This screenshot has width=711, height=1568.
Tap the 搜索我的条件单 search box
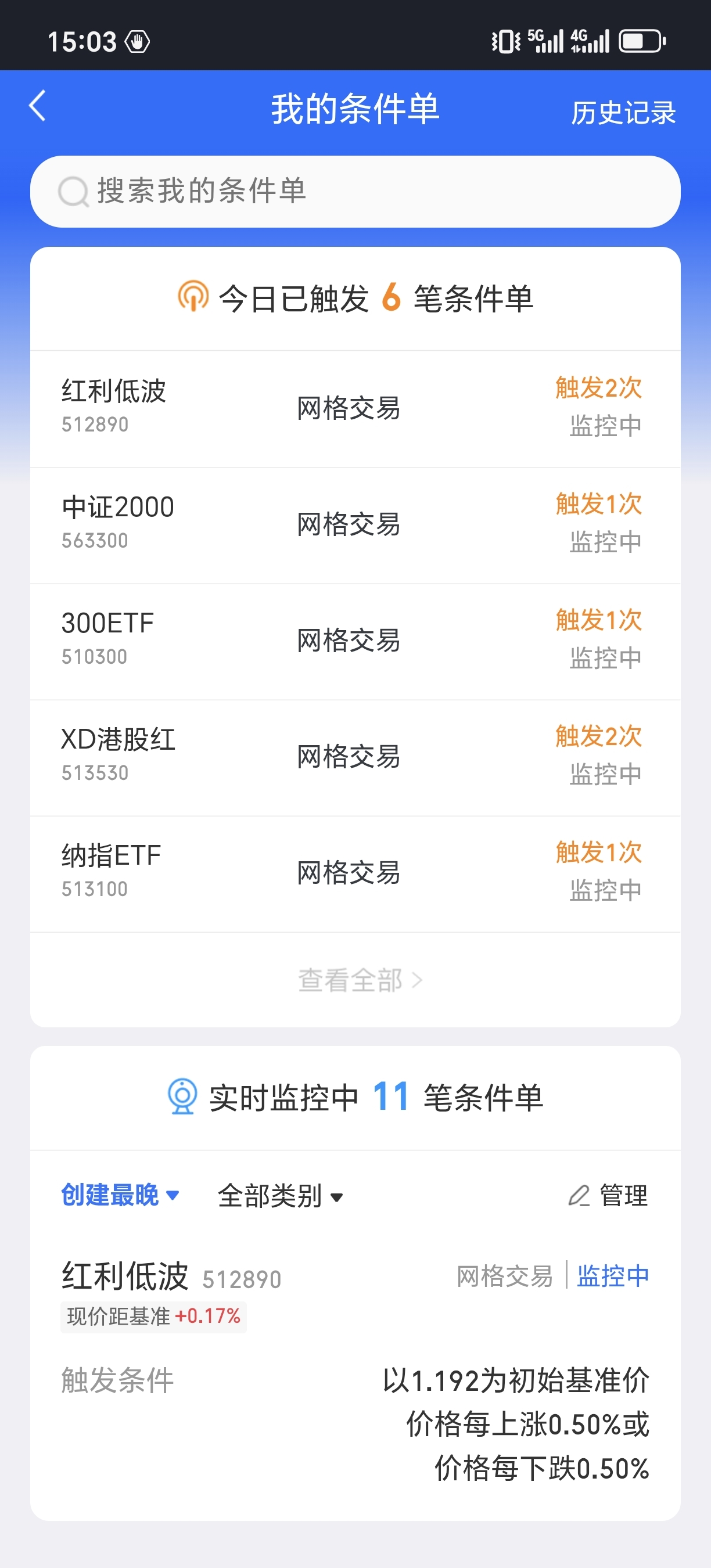(355, 191)
